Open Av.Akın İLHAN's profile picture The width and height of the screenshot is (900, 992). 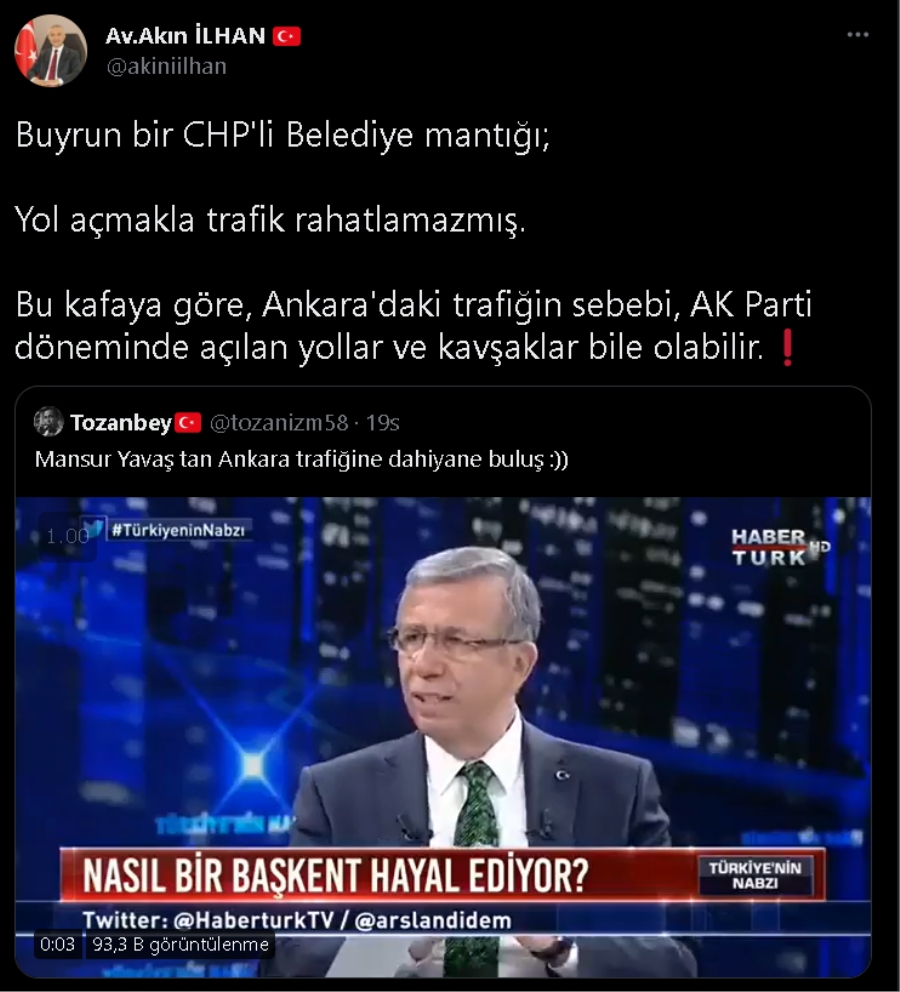click(x=50, y=51)
